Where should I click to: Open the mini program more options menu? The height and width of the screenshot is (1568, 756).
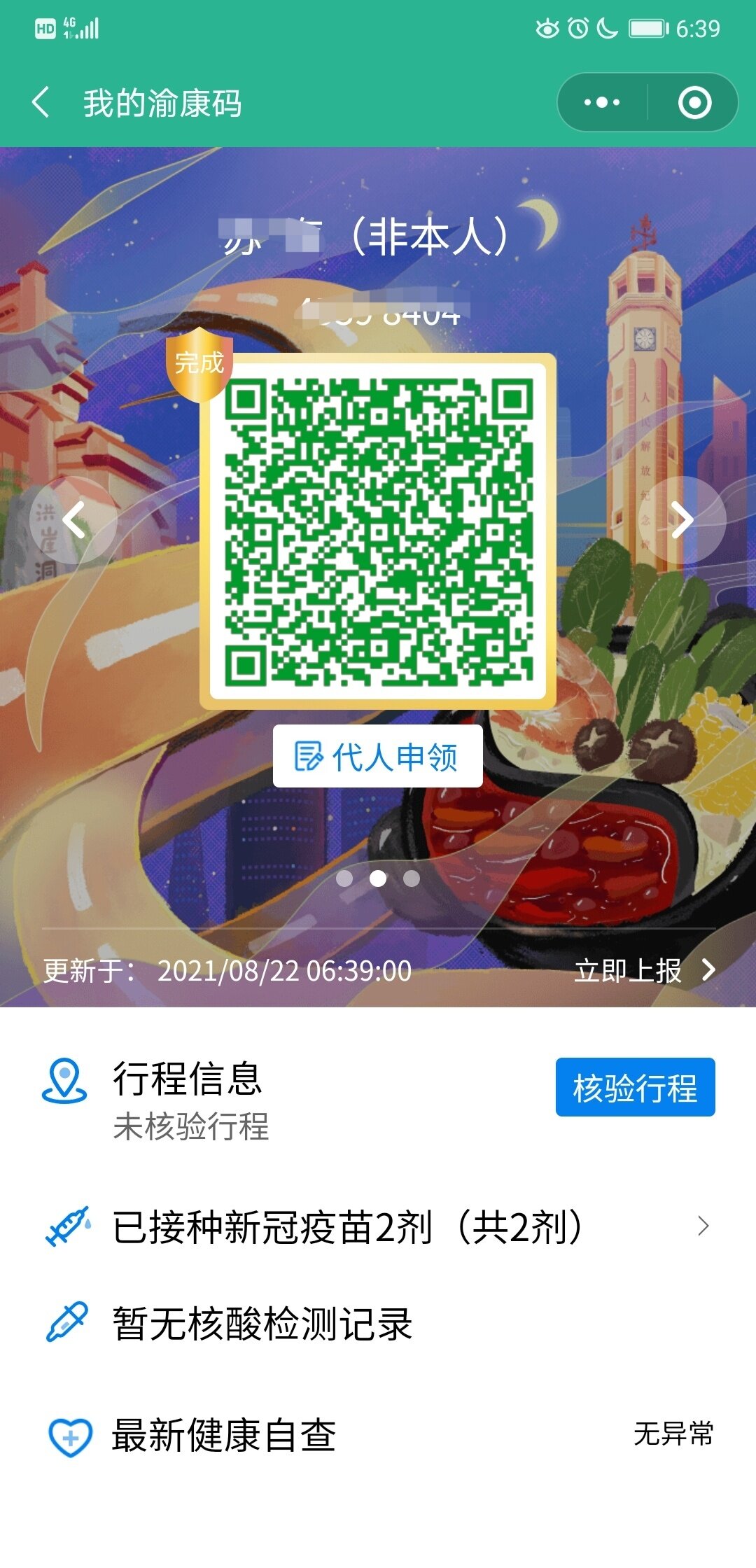coord(602,103)
